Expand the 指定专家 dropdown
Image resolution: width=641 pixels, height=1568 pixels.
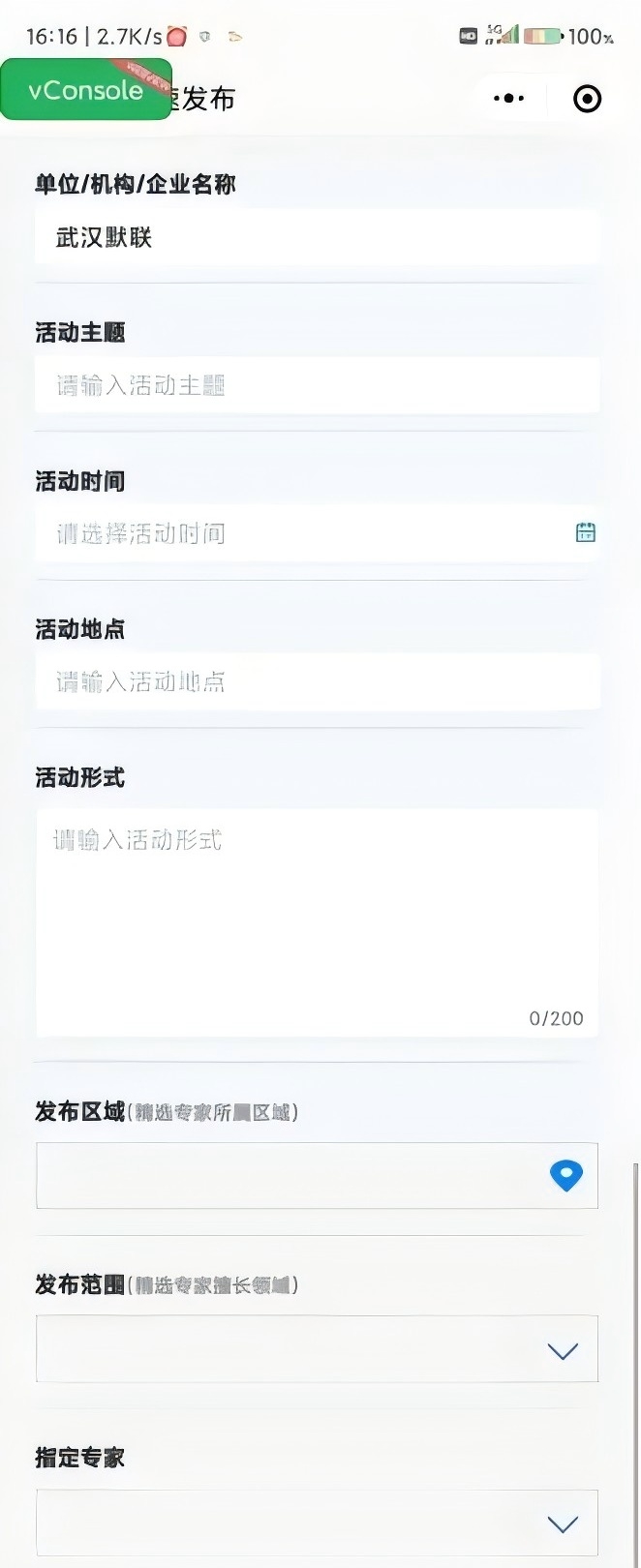(317, 1523)
